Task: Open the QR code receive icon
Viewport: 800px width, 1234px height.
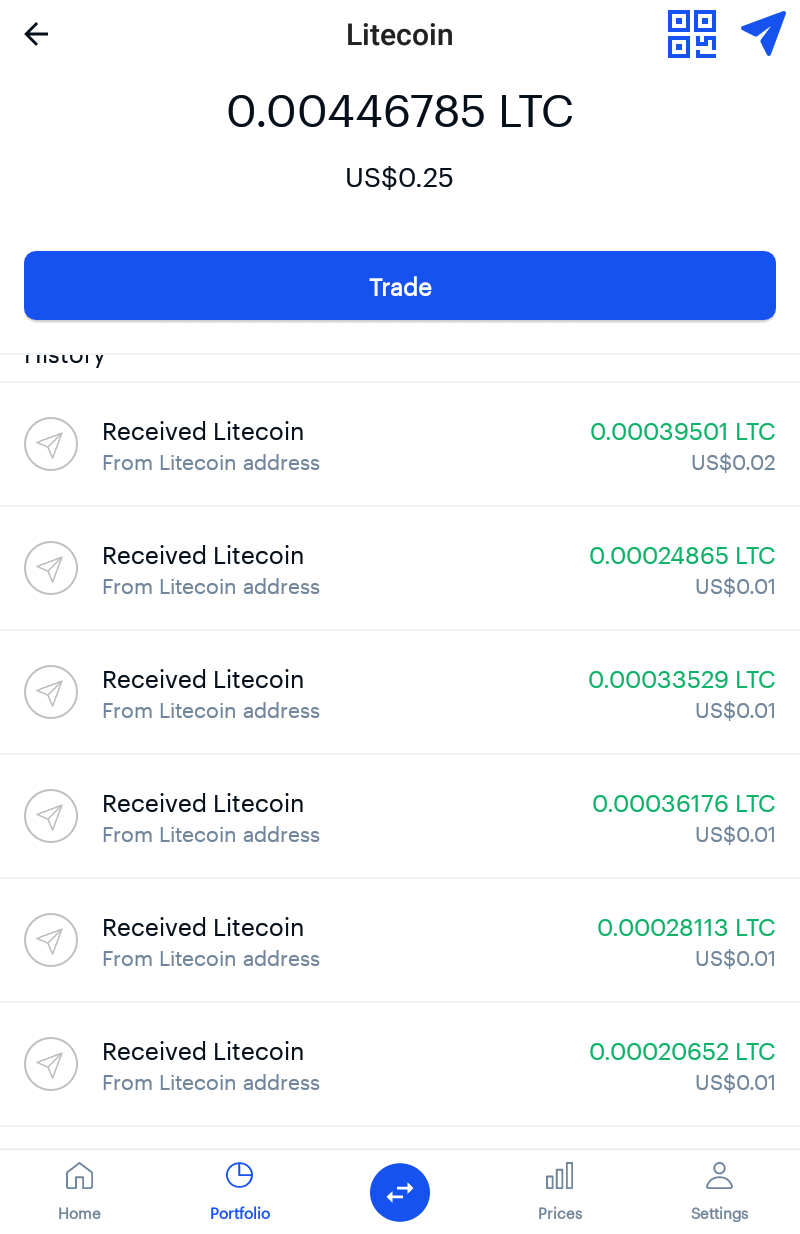Action: 692,34
